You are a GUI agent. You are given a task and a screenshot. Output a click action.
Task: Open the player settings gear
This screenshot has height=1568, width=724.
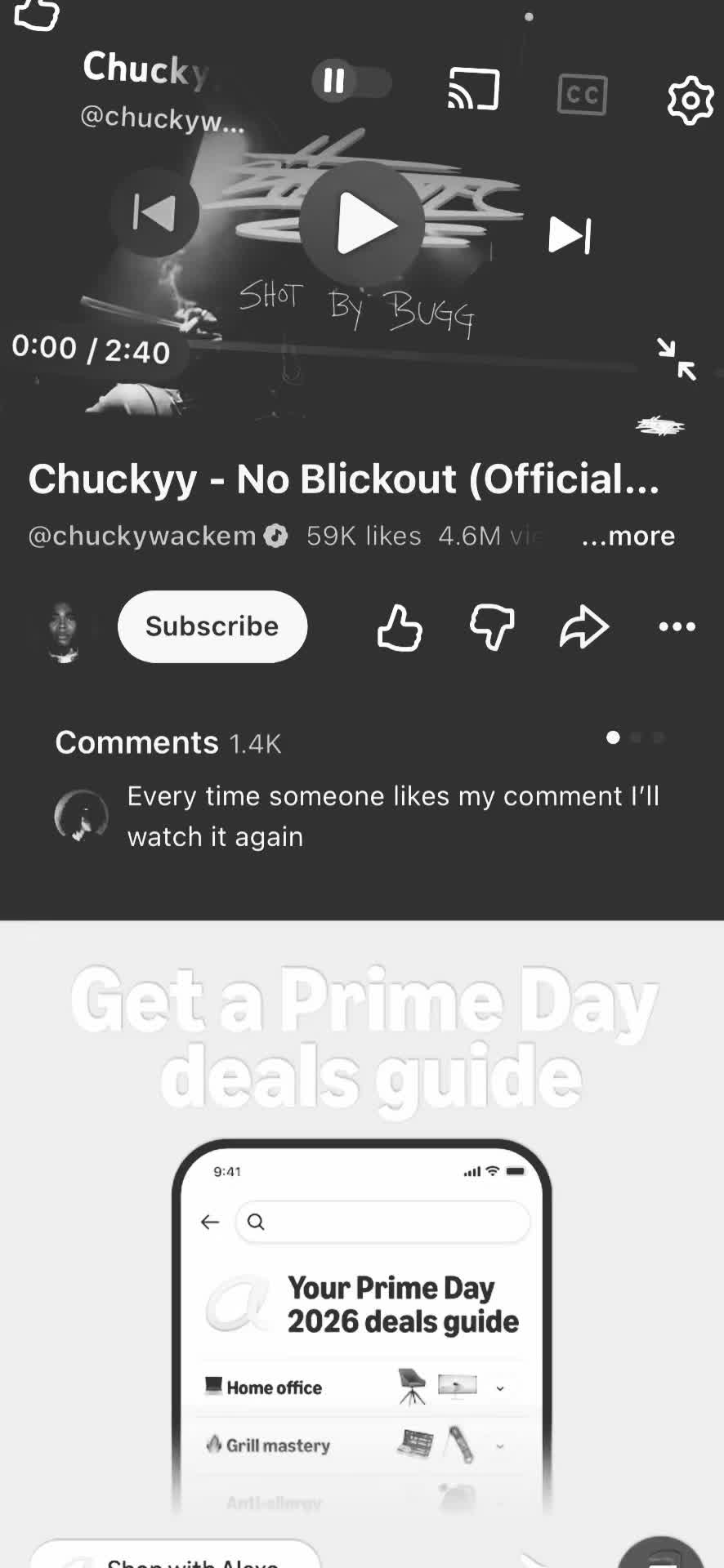click(x=690, y=100)
